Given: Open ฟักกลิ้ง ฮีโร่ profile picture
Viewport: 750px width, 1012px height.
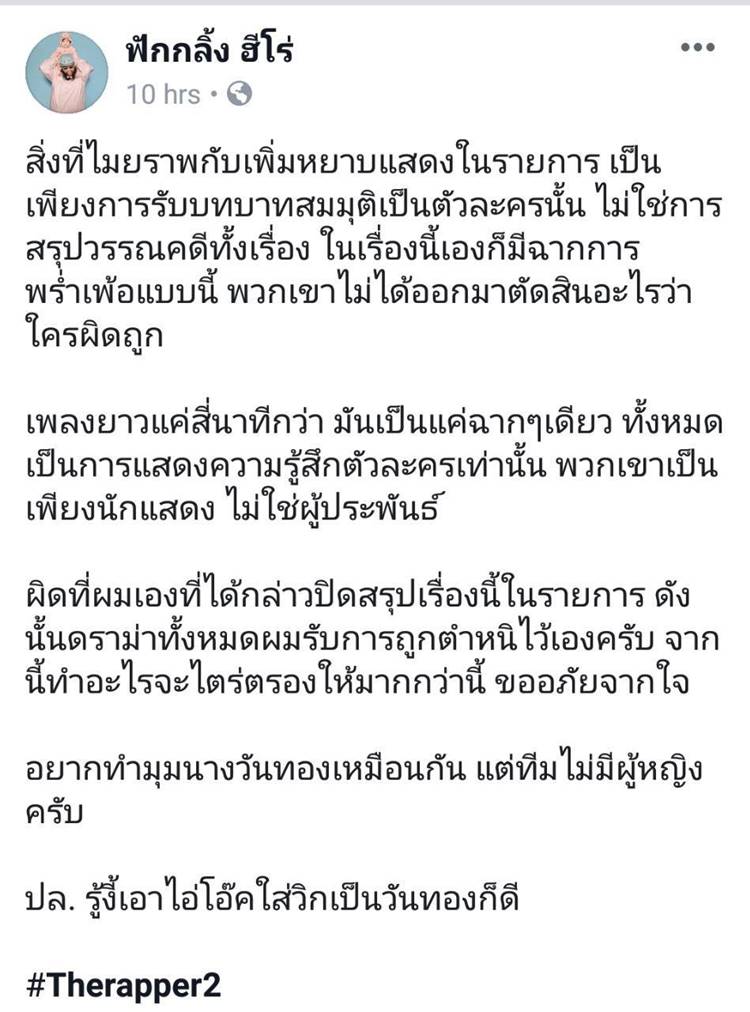Looking at the screenshot, I should pyautogui.click(x=67, y=71).
